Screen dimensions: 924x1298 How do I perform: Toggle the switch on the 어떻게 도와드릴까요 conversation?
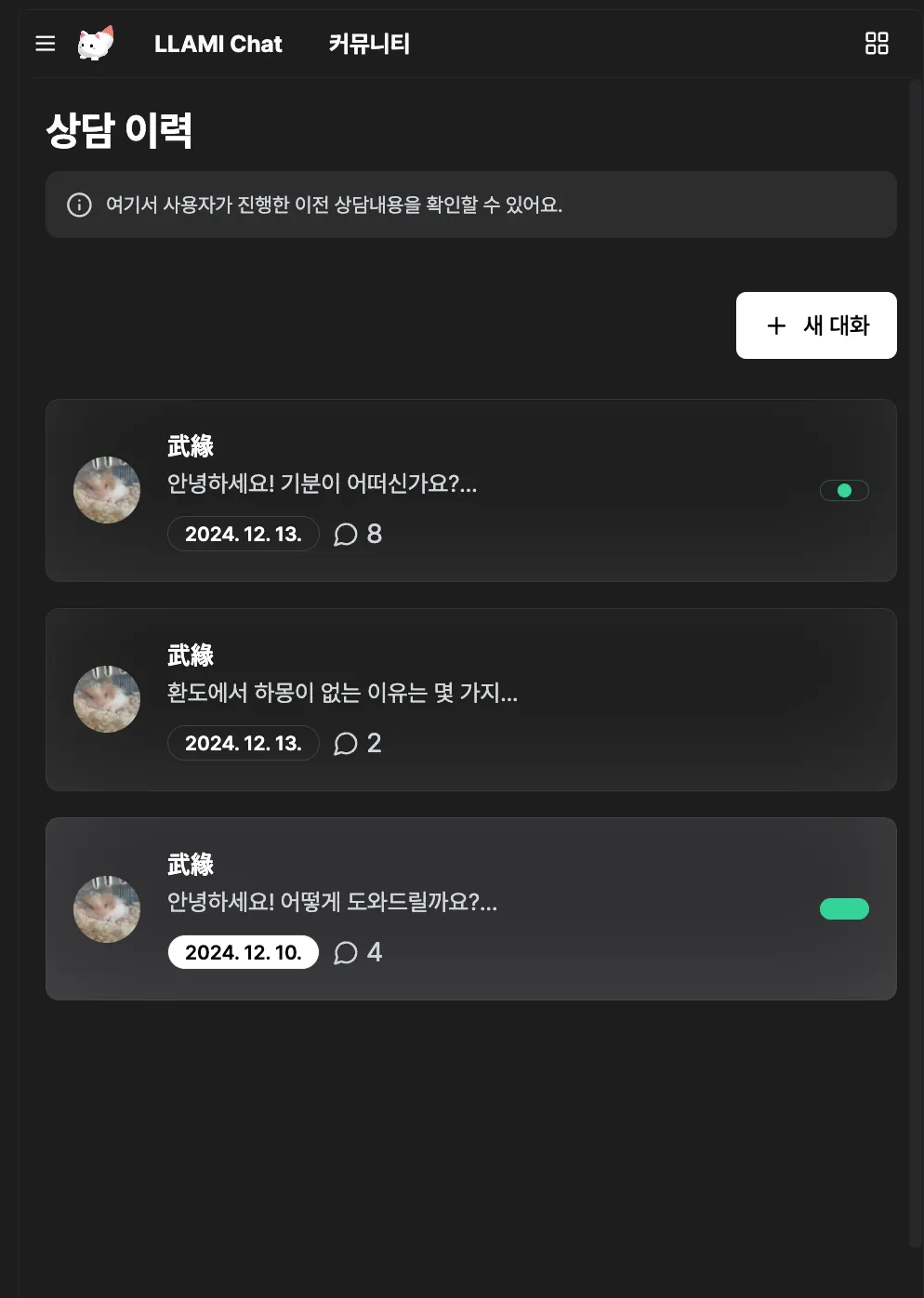(x=844, y=908)
